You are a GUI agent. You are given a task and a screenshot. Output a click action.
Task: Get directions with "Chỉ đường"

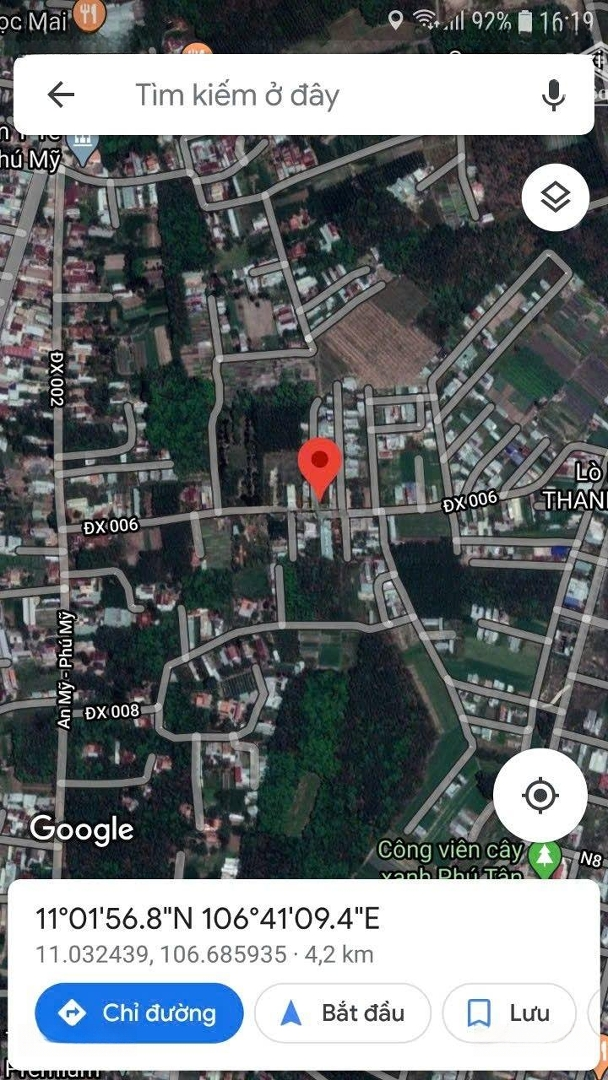coord(139,1012)
